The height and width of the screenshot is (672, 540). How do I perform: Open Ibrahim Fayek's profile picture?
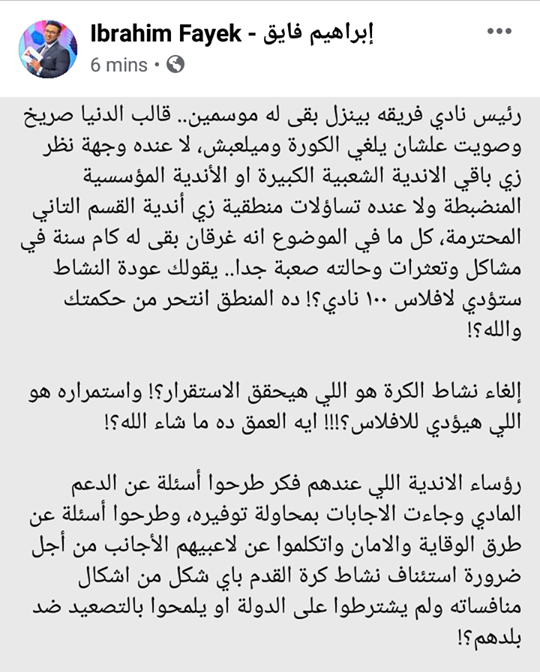[x=48, y=49]
